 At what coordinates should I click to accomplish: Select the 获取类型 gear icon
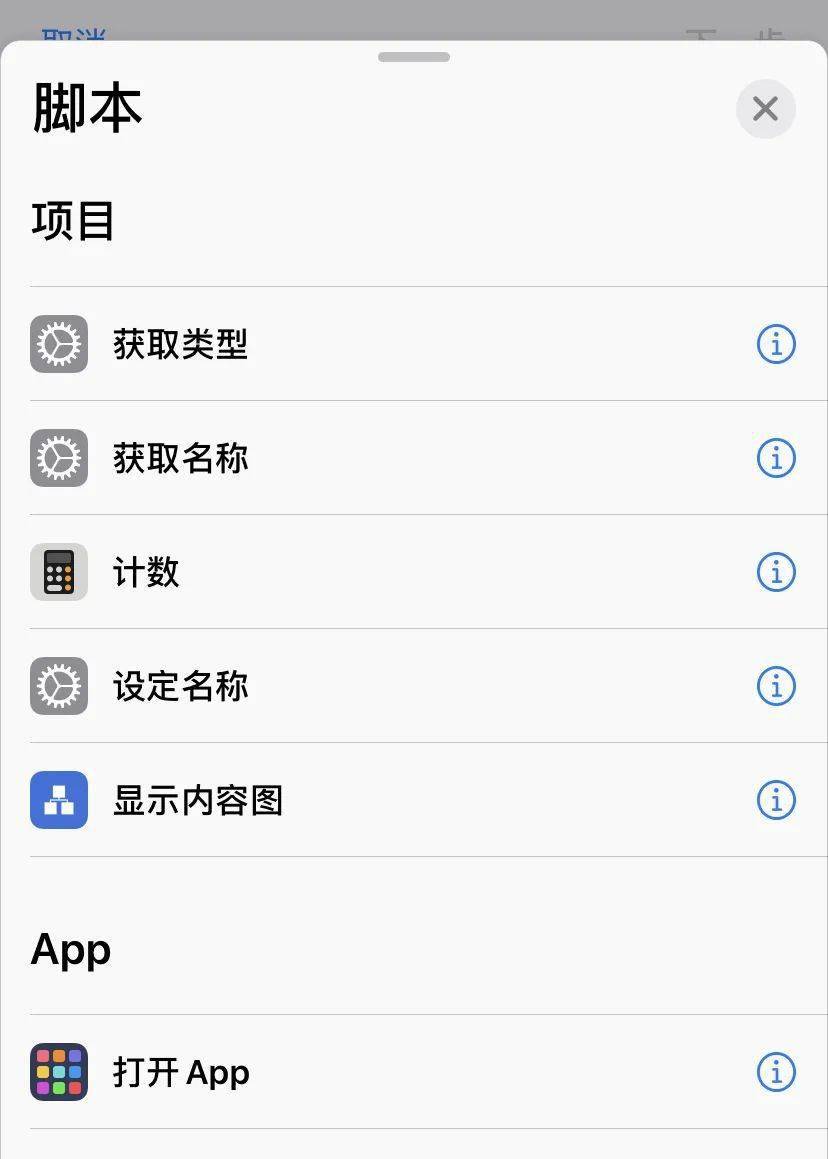pos(58,344)
